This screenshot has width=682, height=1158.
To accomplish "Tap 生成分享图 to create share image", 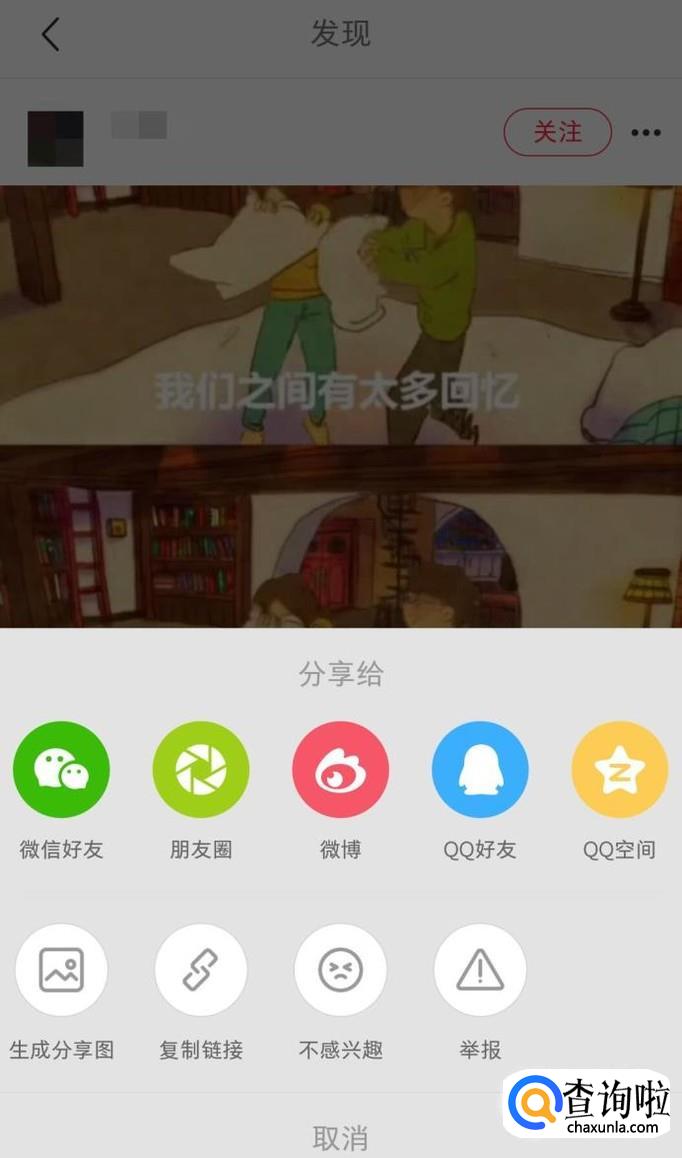I will pyautogui.click(x=61, y=970).
